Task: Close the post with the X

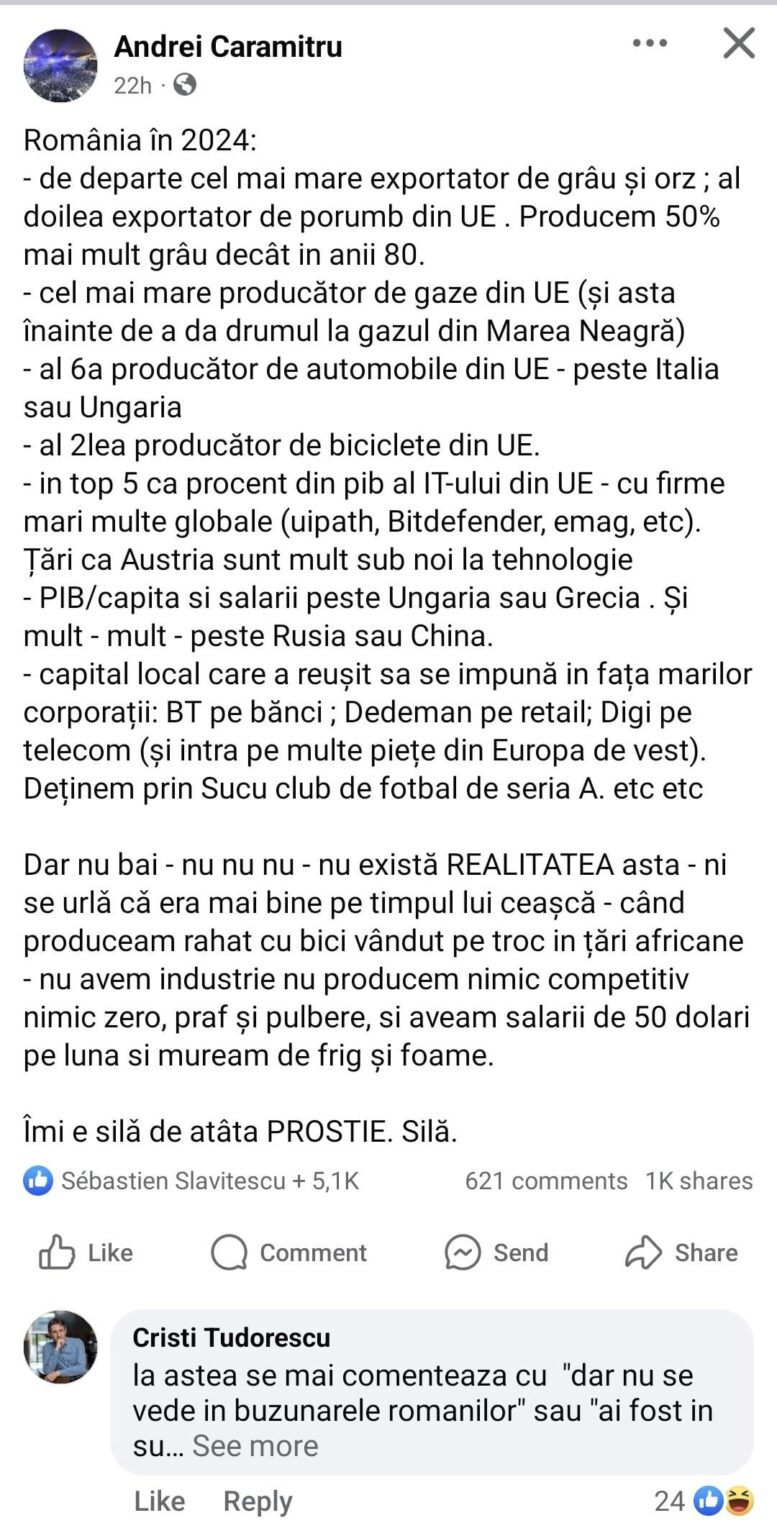Action: point(739,43)
